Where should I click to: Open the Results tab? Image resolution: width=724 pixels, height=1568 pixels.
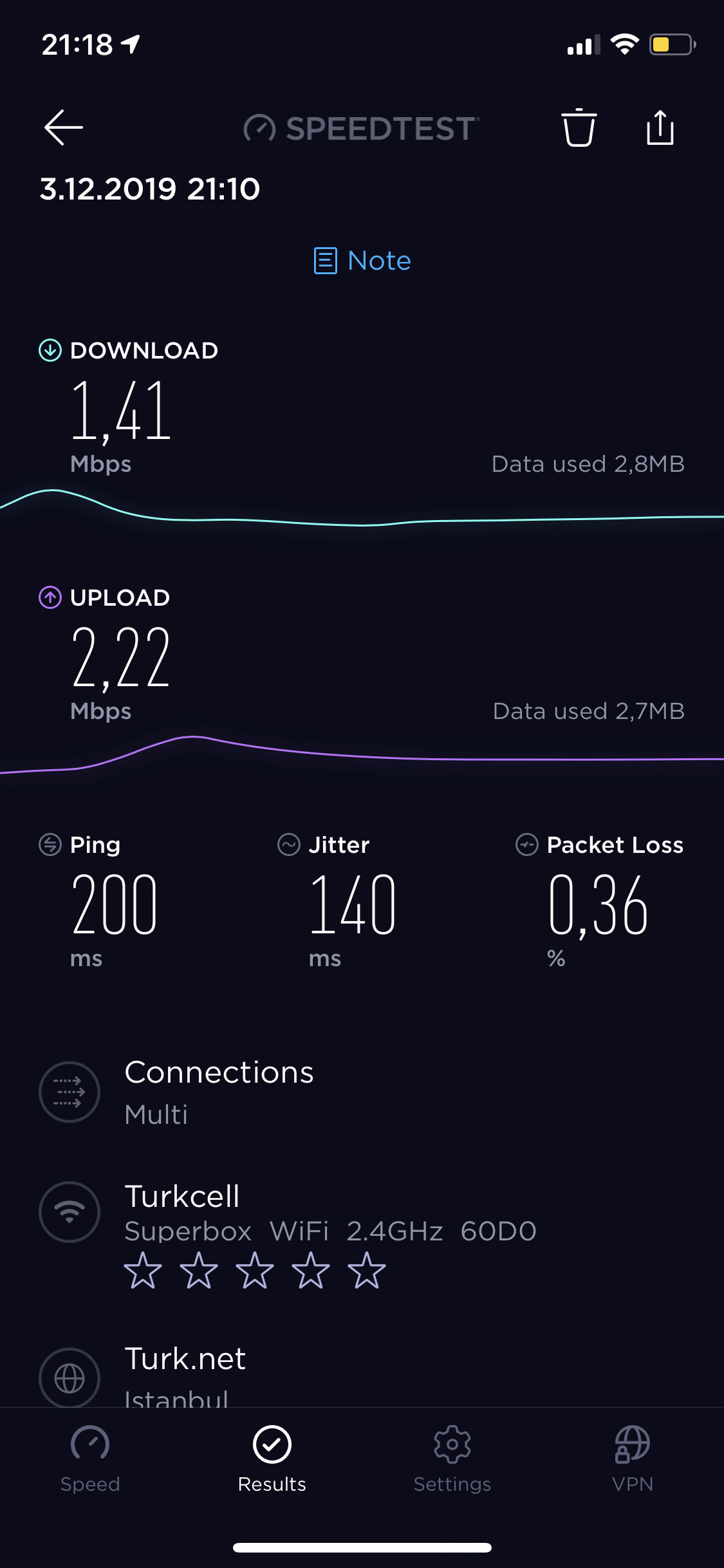pyautogui.click(x=272, y=1459)
